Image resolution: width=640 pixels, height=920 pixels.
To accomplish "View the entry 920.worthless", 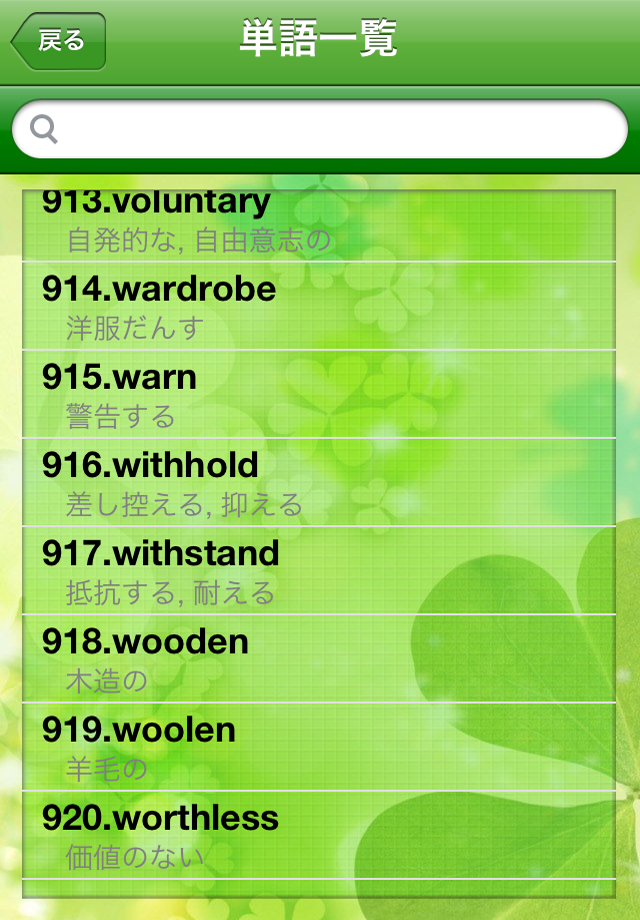I will (318, 834).
